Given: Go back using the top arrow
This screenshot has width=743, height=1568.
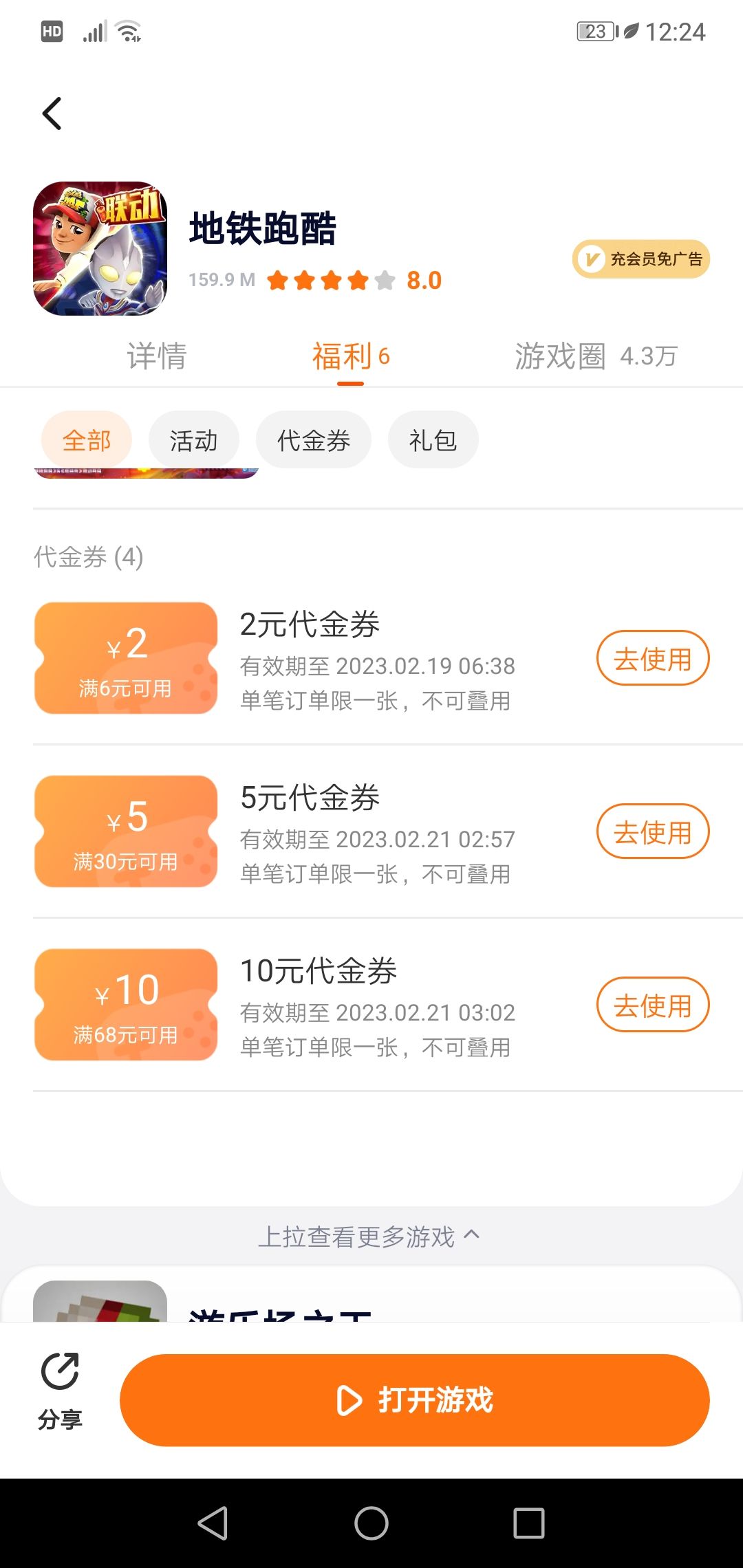Looking at the screenshot, I should point(52,113).
